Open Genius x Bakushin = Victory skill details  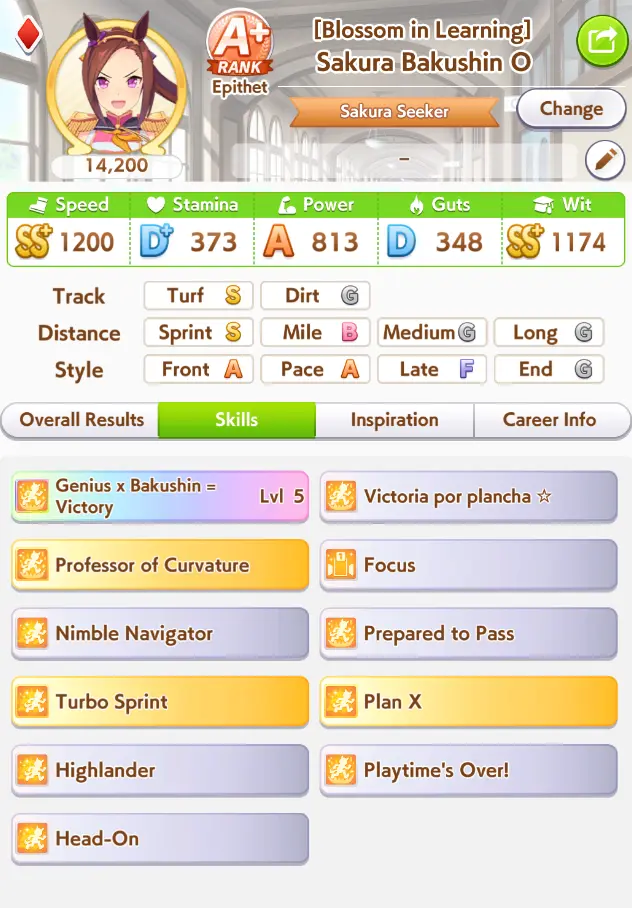(160, 497)
